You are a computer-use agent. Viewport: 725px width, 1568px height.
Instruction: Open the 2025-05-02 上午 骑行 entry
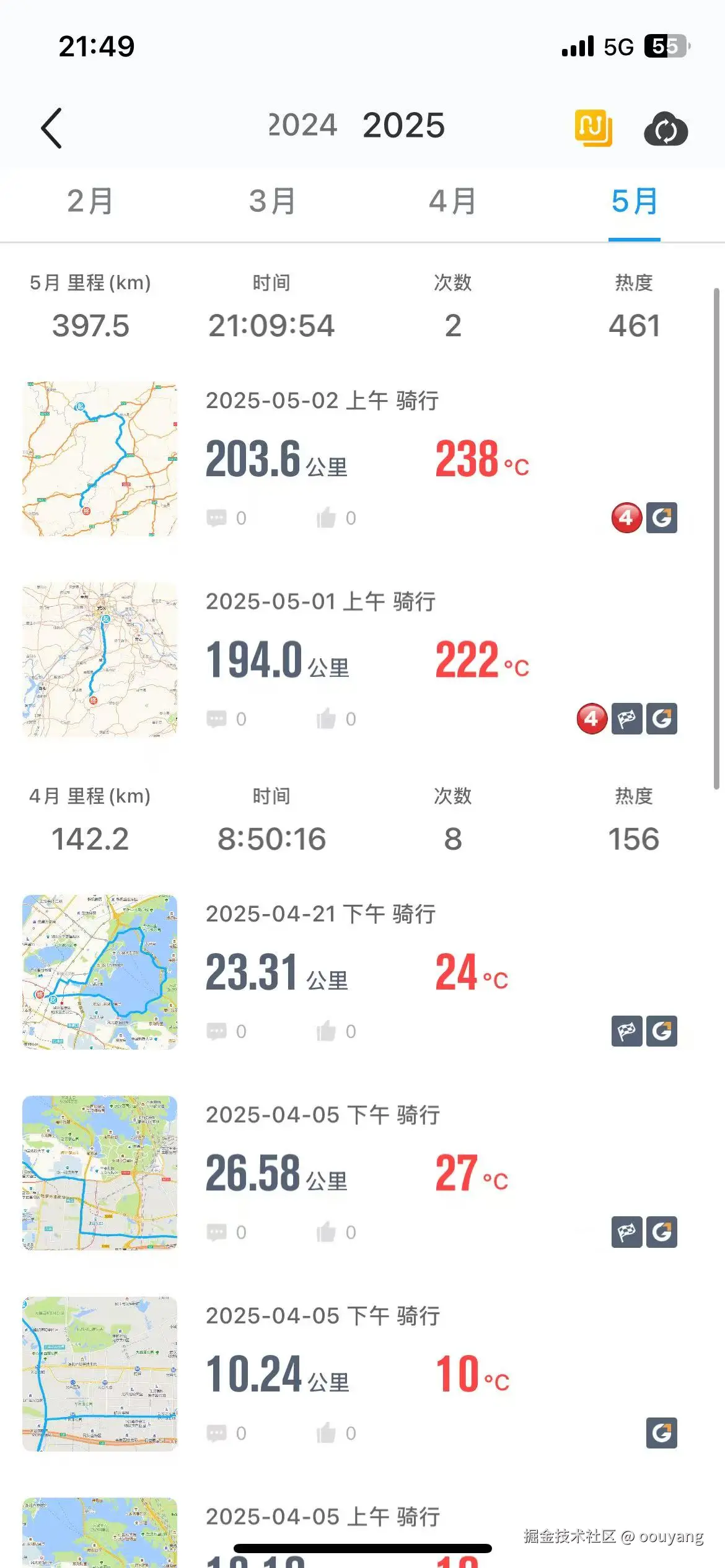pos(322,401)
